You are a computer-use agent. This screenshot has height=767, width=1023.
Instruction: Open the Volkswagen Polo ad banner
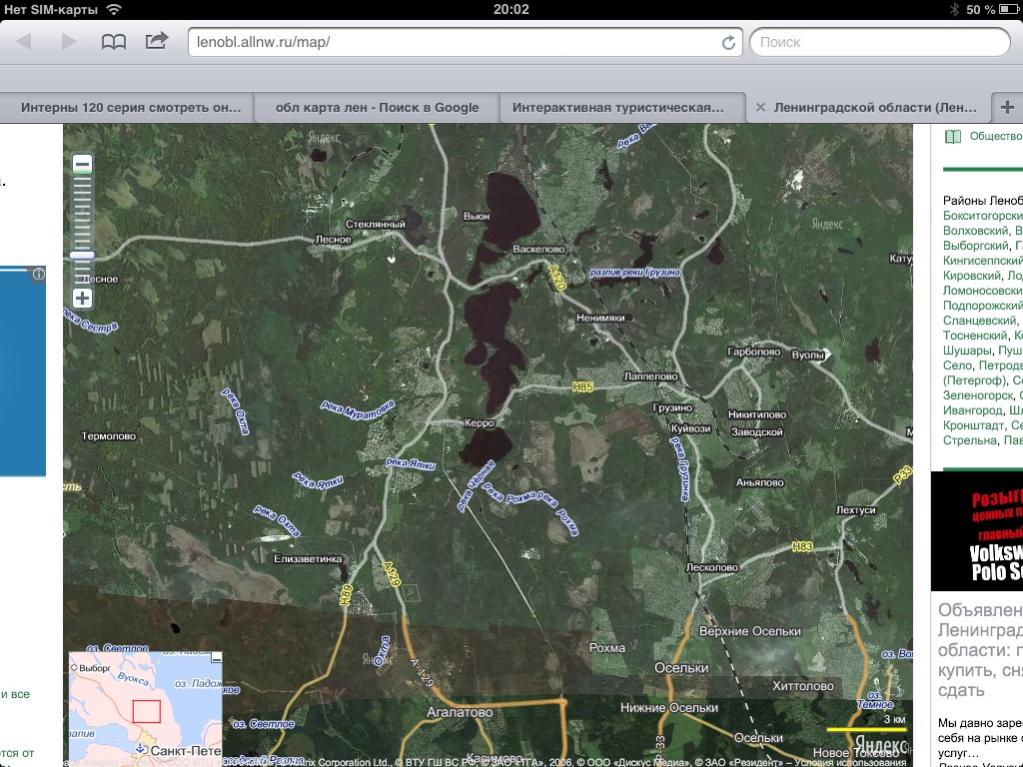pos(977,530)
